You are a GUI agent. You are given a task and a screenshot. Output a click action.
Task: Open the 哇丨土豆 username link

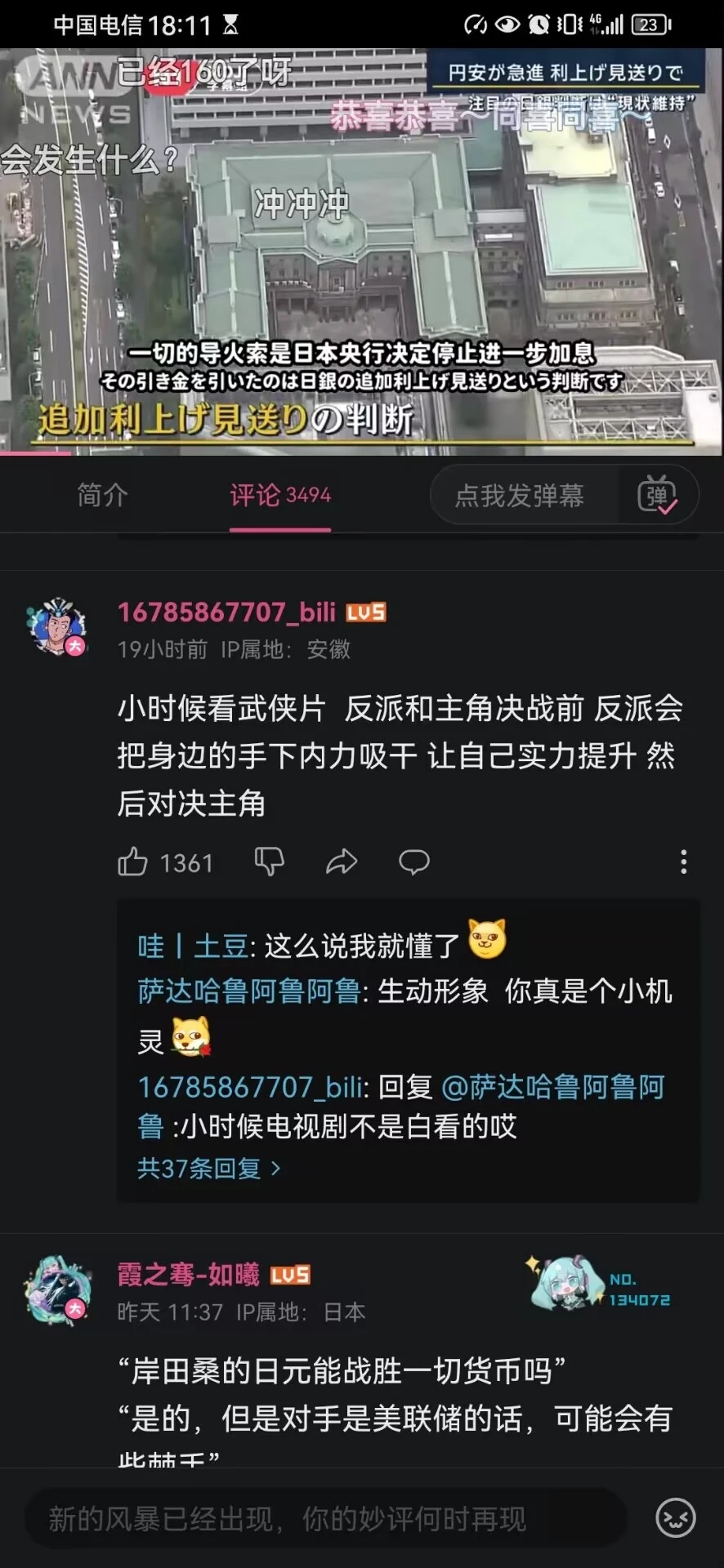(193, 947)
